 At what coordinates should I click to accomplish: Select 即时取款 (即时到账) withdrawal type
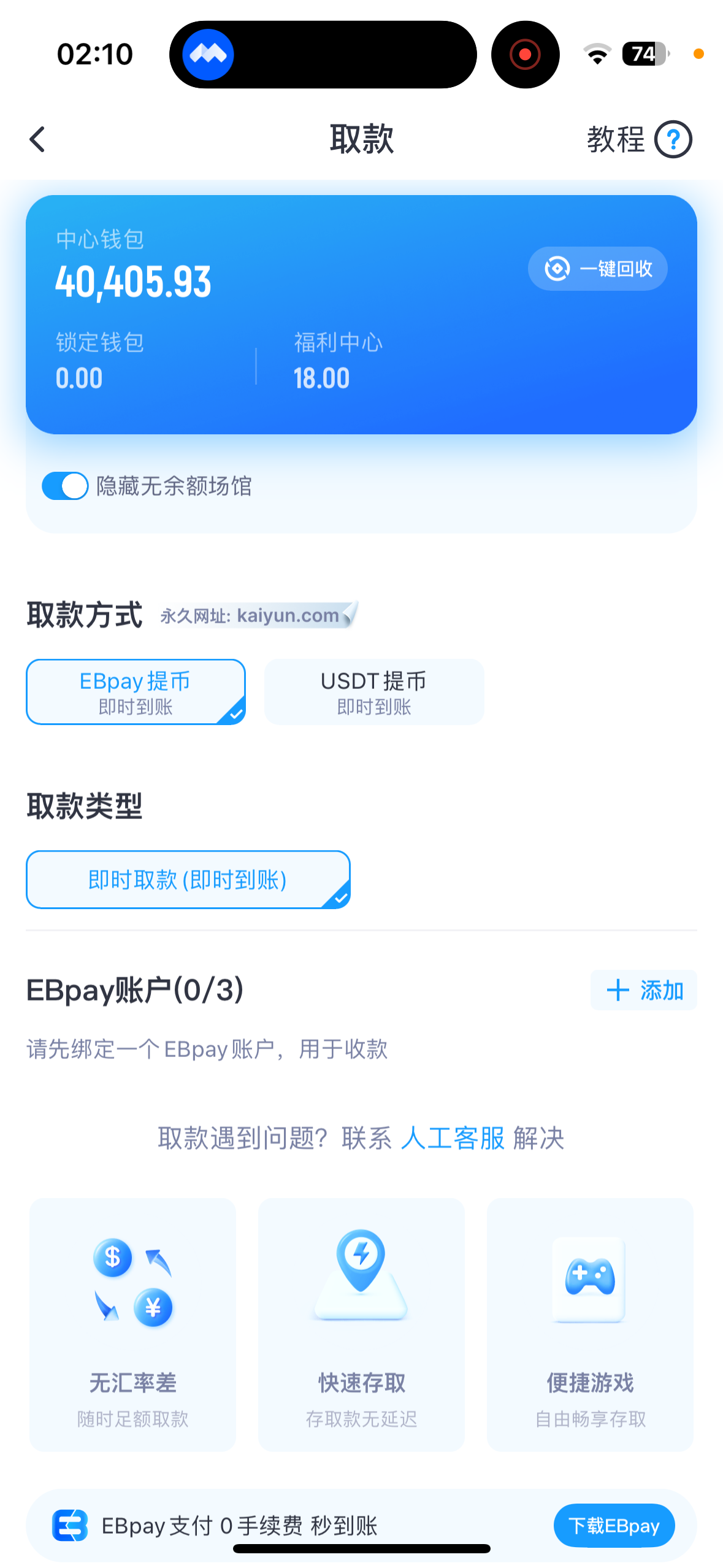(188, 880)
